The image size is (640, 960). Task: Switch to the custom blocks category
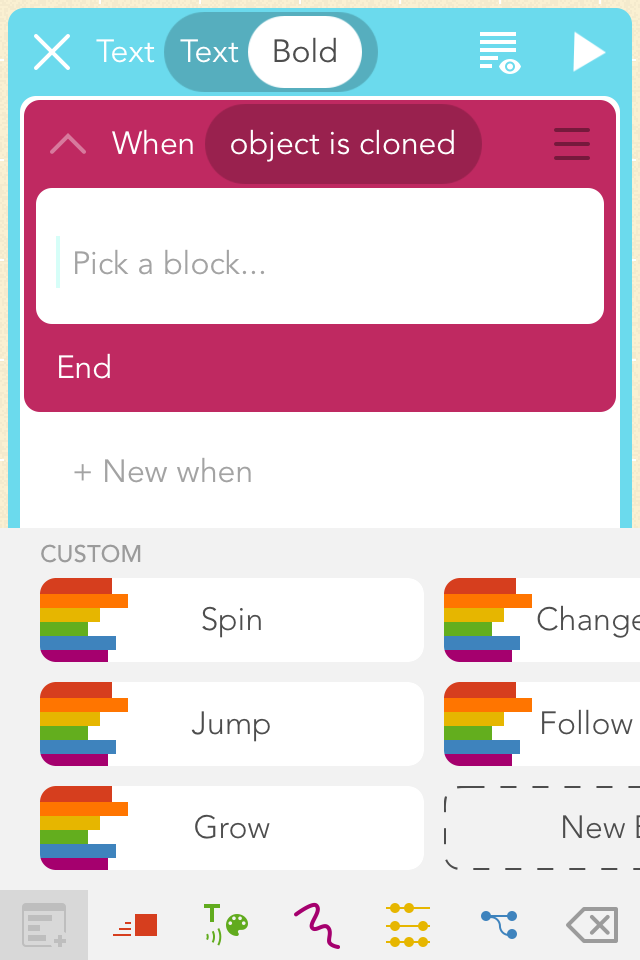point(44,926)
